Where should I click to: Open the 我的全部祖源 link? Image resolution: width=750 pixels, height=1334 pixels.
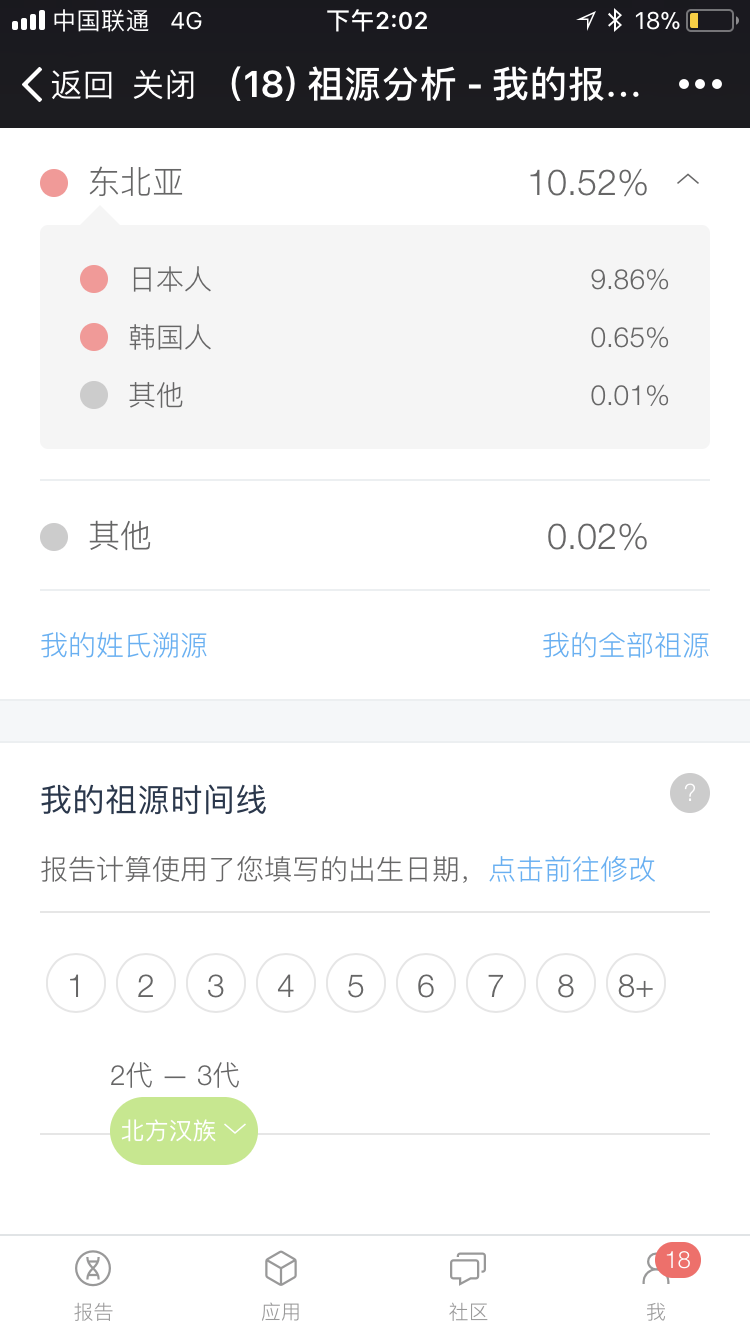click(626, 645)
